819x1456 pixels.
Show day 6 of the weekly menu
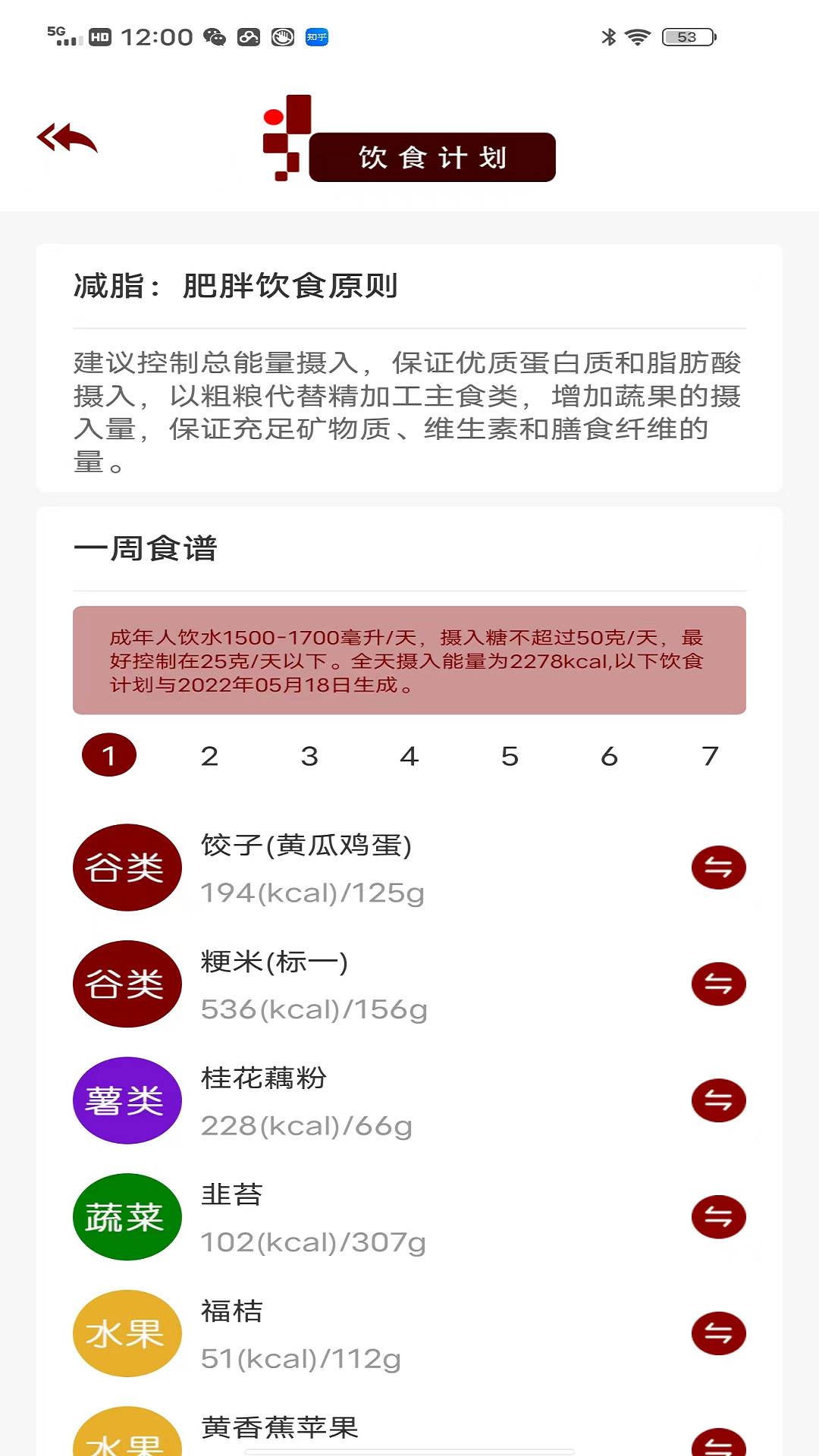point(610,756)
